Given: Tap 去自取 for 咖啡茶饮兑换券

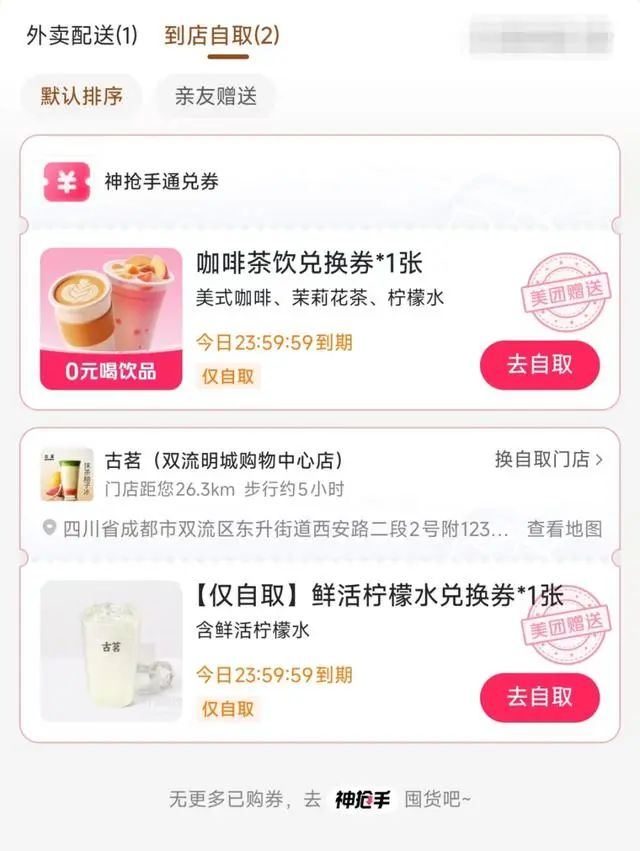Looking at the screenshot, I should pyautogui.click(x=539, y=365).
